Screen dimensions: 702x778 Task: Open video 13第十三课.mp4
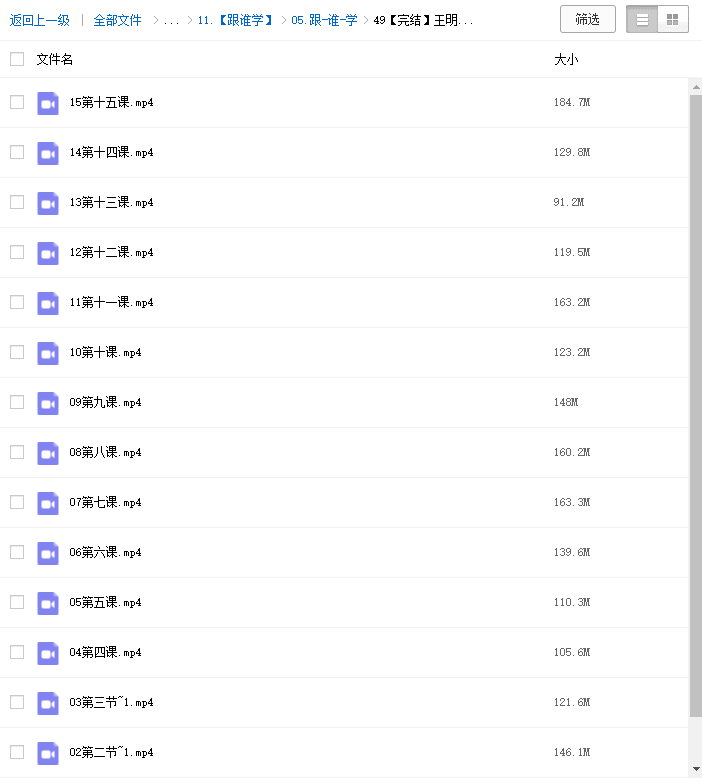click(x=111, y=202)
